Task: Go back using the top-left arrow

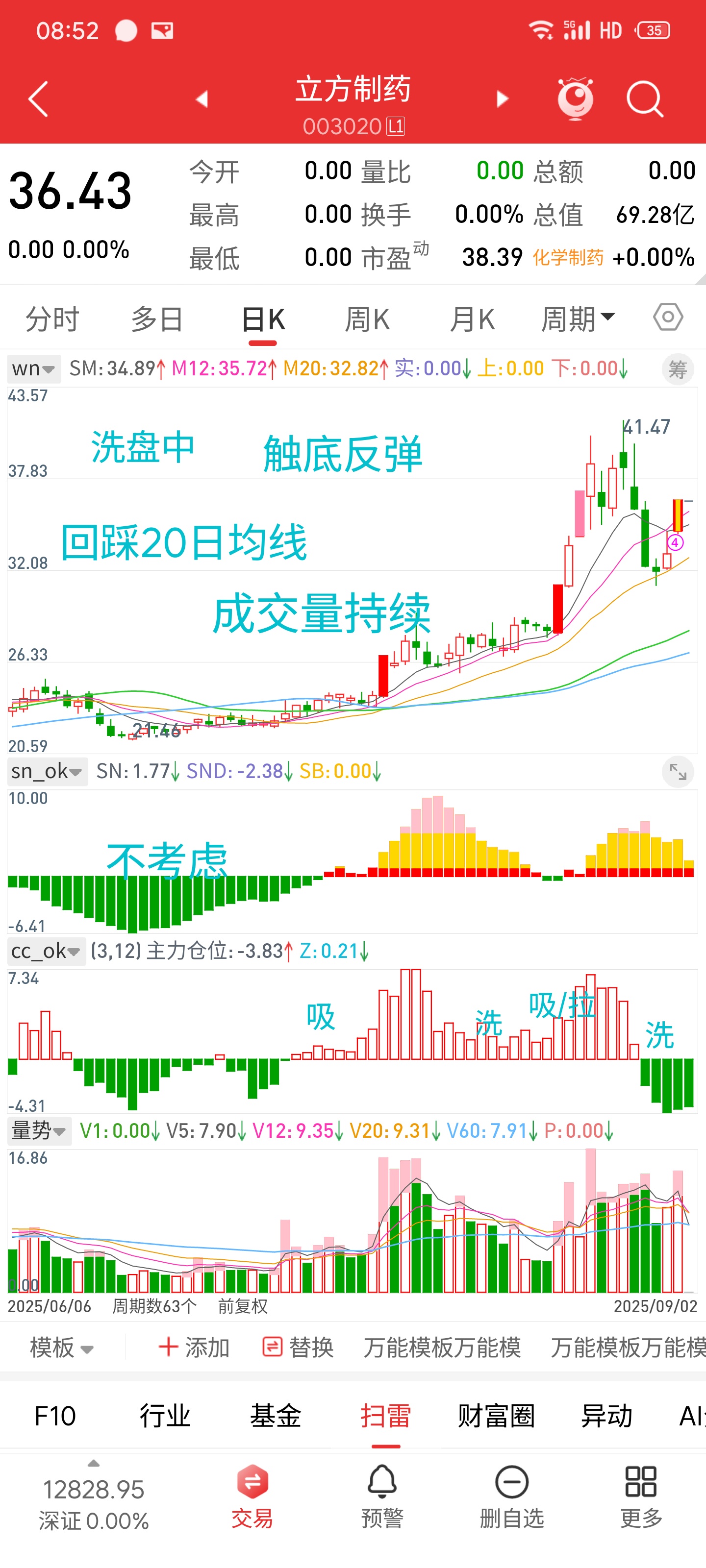Action: pyautogui.click(x=38, y=99)
